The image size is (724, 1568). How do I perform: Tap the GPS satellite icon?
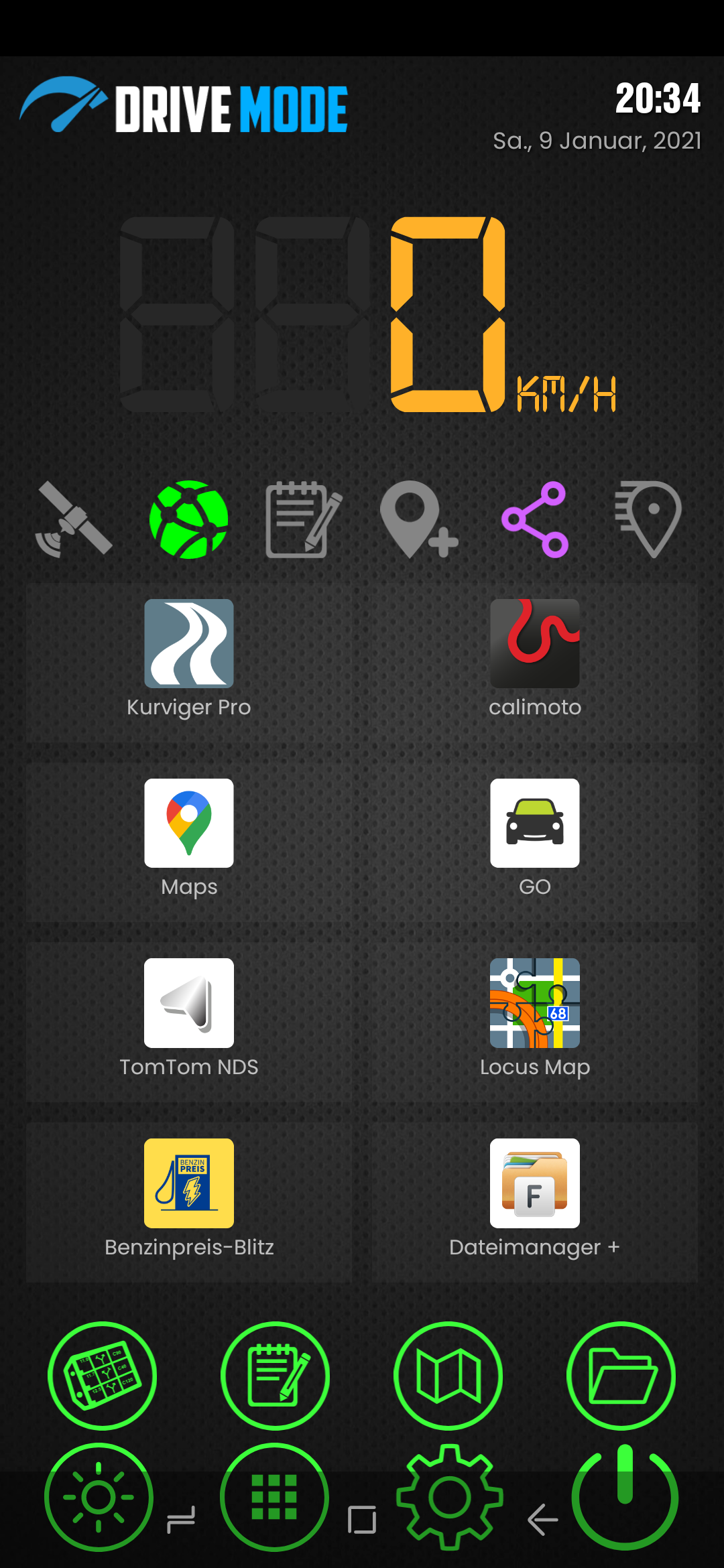(73, 519)
